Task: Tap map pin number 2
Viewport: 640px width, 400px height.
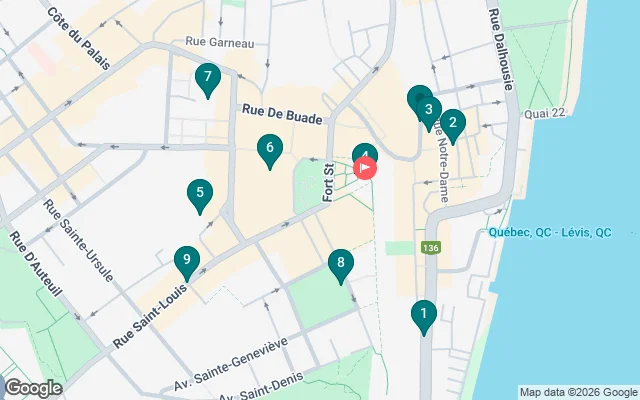Action: pos(453,124)
